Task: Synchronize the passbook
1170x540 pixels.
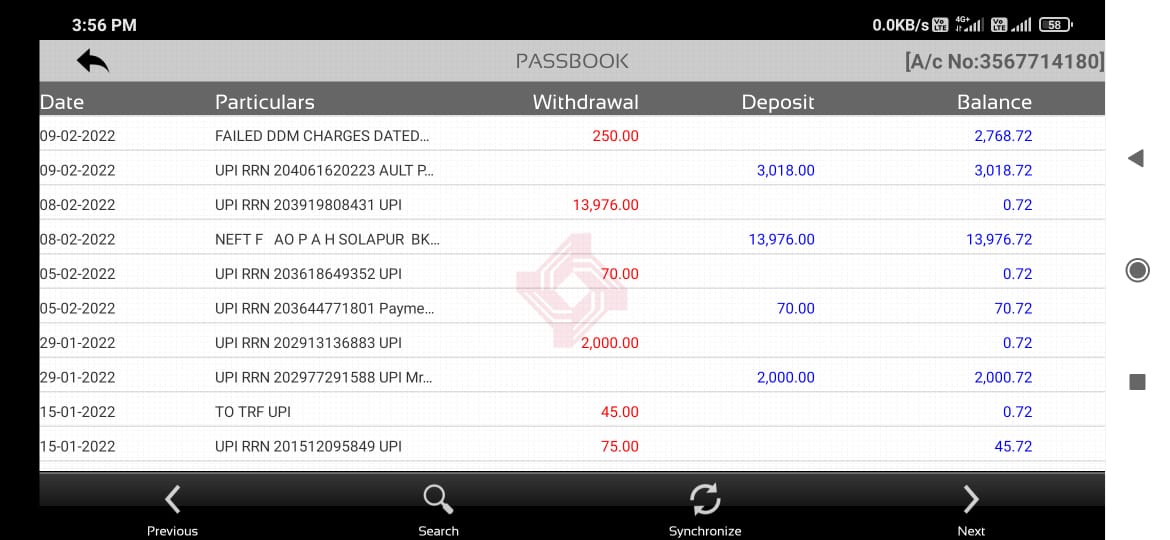Action: pos(705,507)
